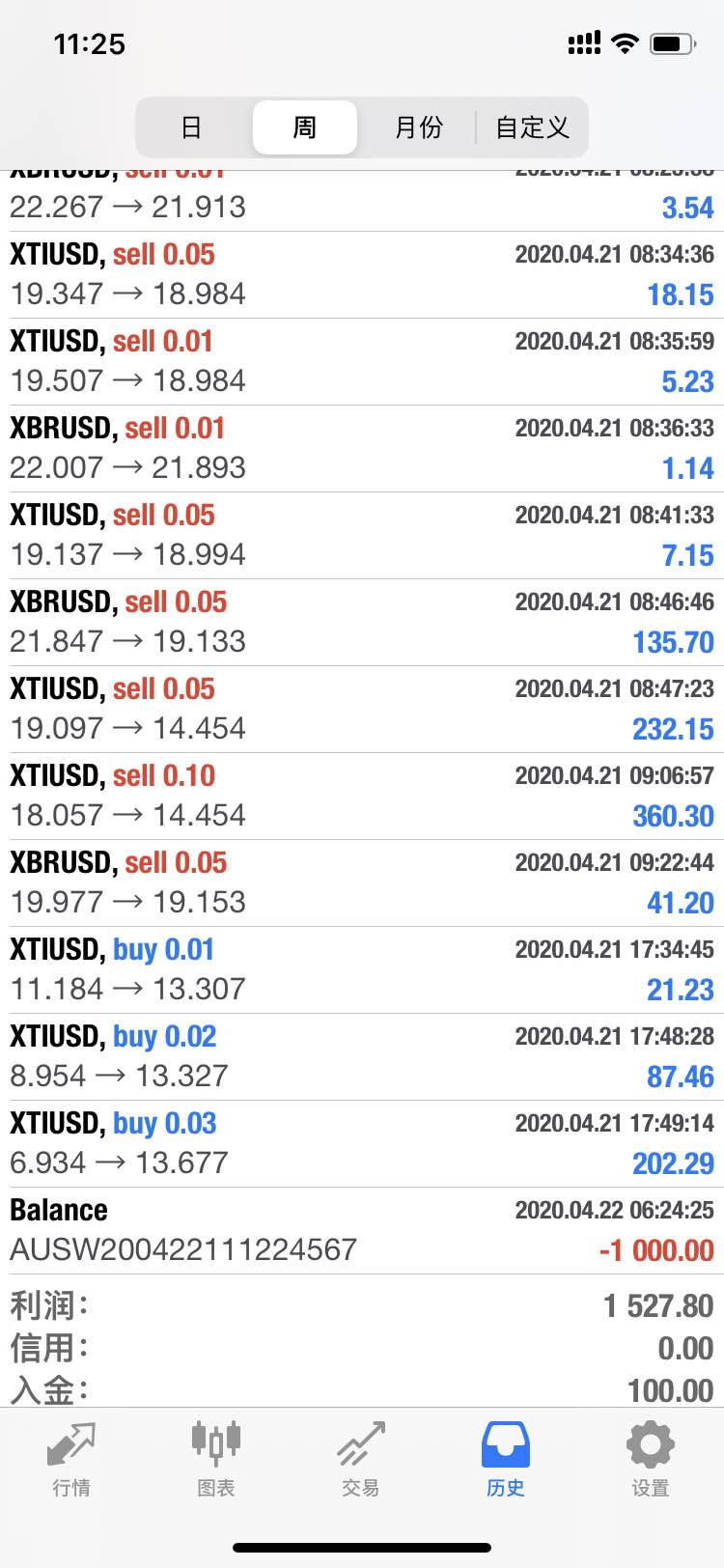Open the XTIUSD sell 0.10 trade with 360.30 profit
Viewport: 724px width, 1568px height.
pyautogui.click(x=362, y=797)
